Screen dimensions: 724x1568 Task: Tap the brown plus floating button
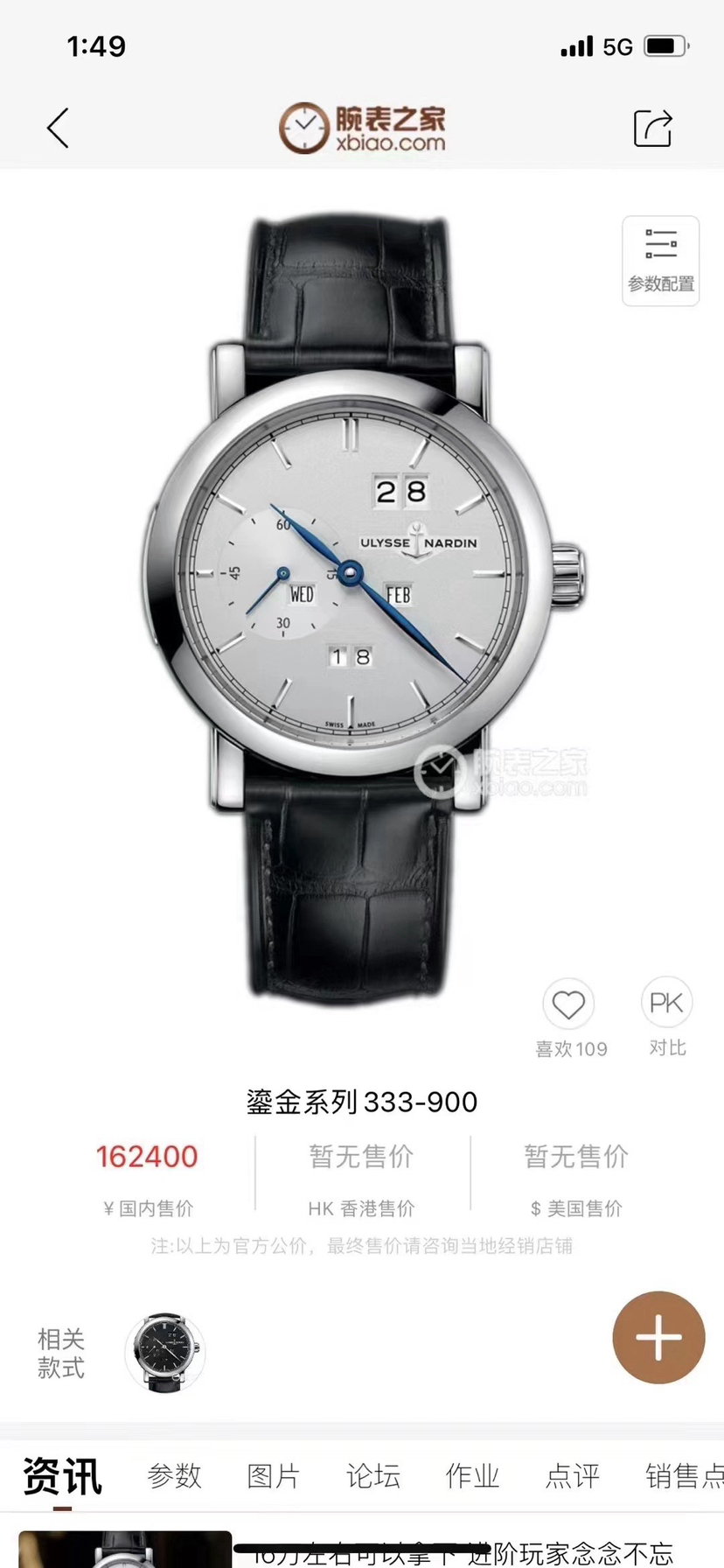(658, 1337)
